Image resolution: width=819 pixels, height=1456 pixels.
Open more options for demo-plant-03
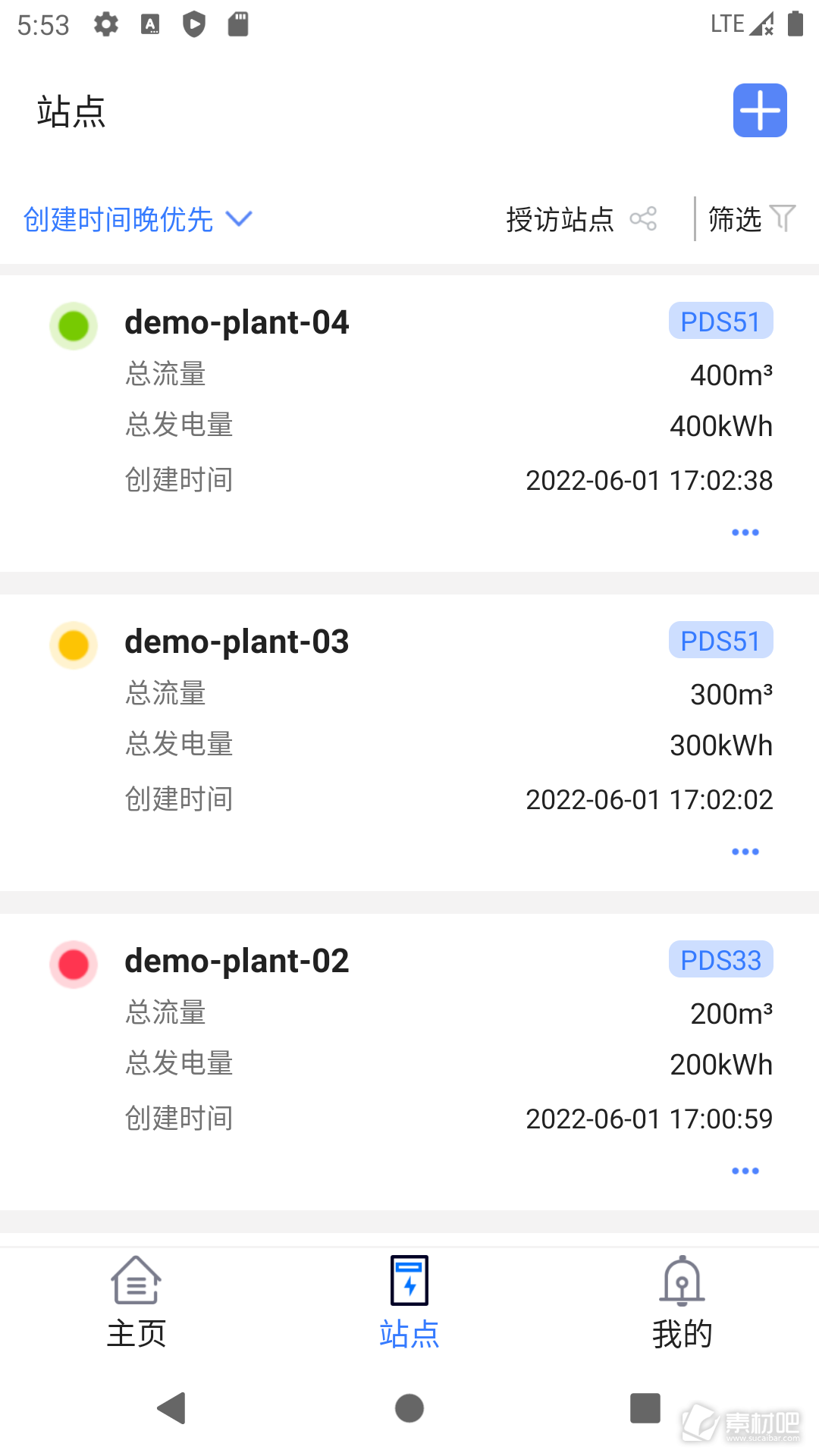tap(745, 852)
